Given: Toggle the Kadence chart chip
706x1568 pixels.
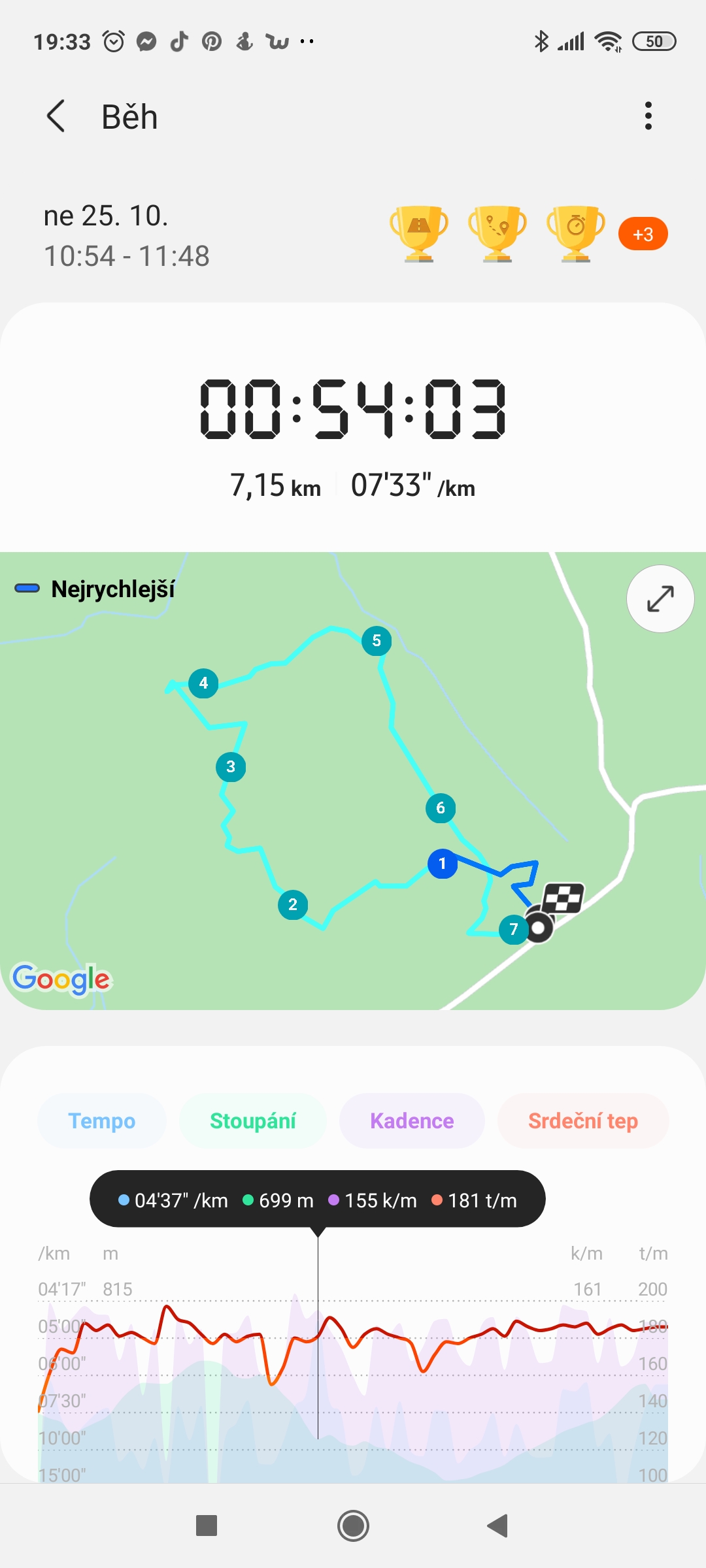Looking at the screenshot, I should (x=412, y=1121).
